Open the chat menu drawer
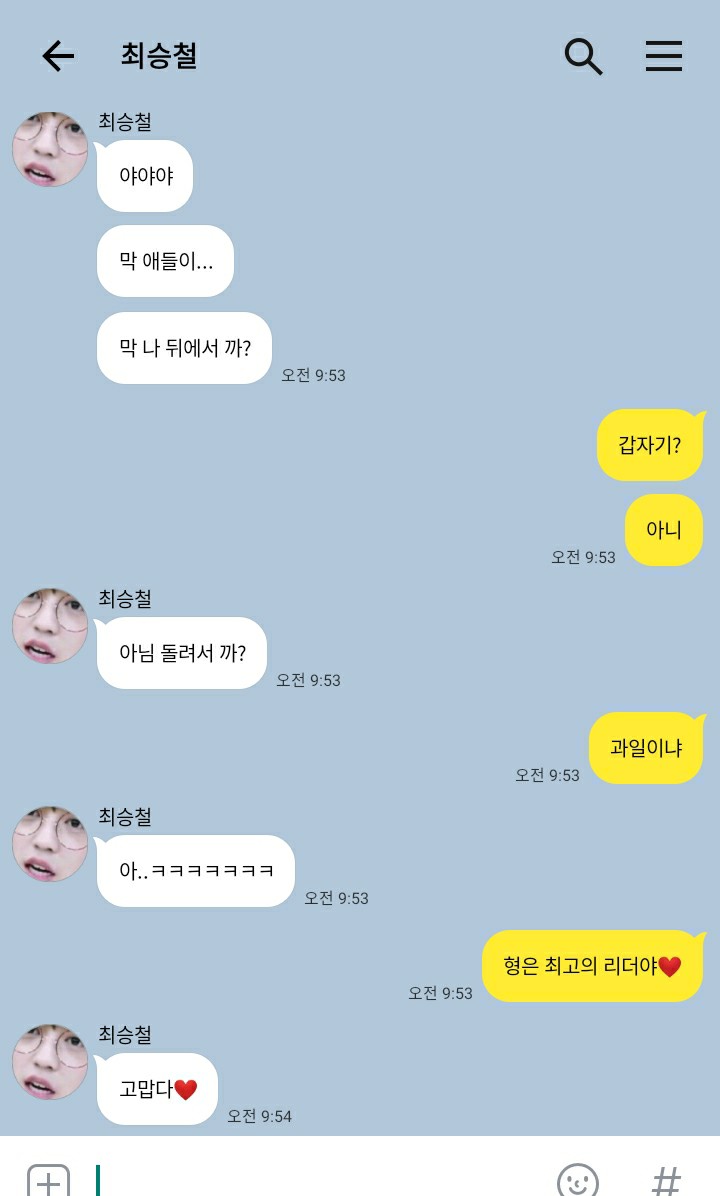The image size is (720, 1196). pos(663,56)
